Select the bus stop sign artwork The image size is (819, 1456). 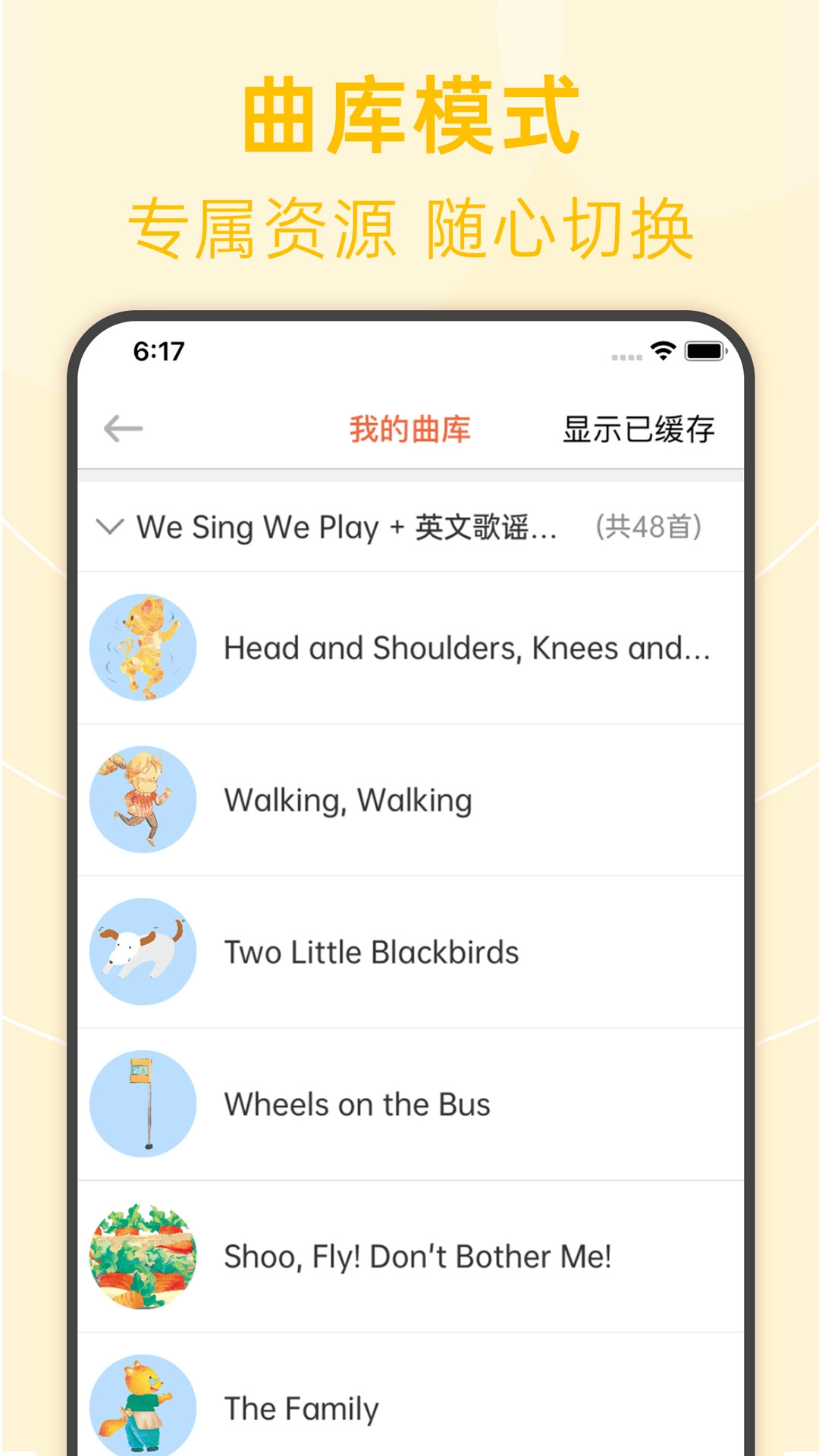coord(143,1104)
